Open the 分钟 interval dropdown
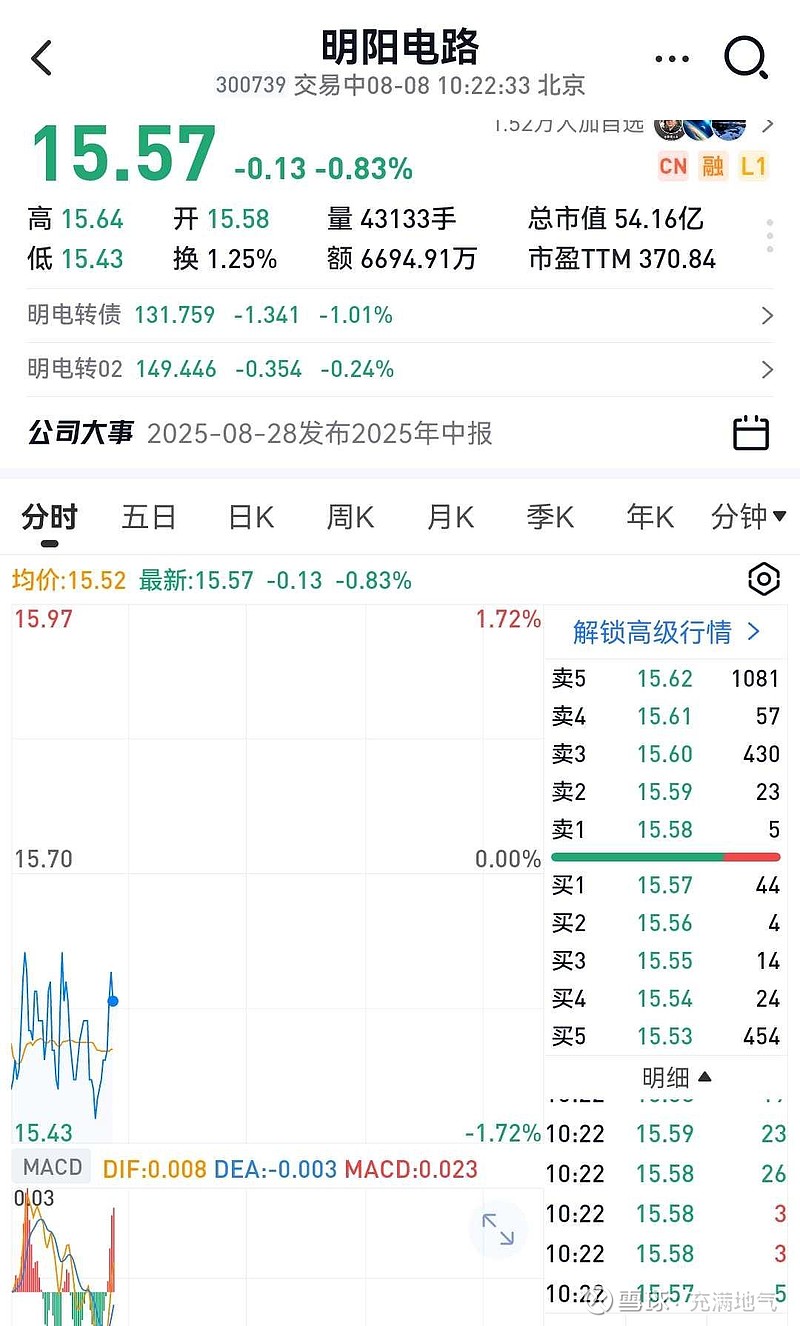Image resolution: width=800 pixels, height=1326 pixels. [748, 517]
